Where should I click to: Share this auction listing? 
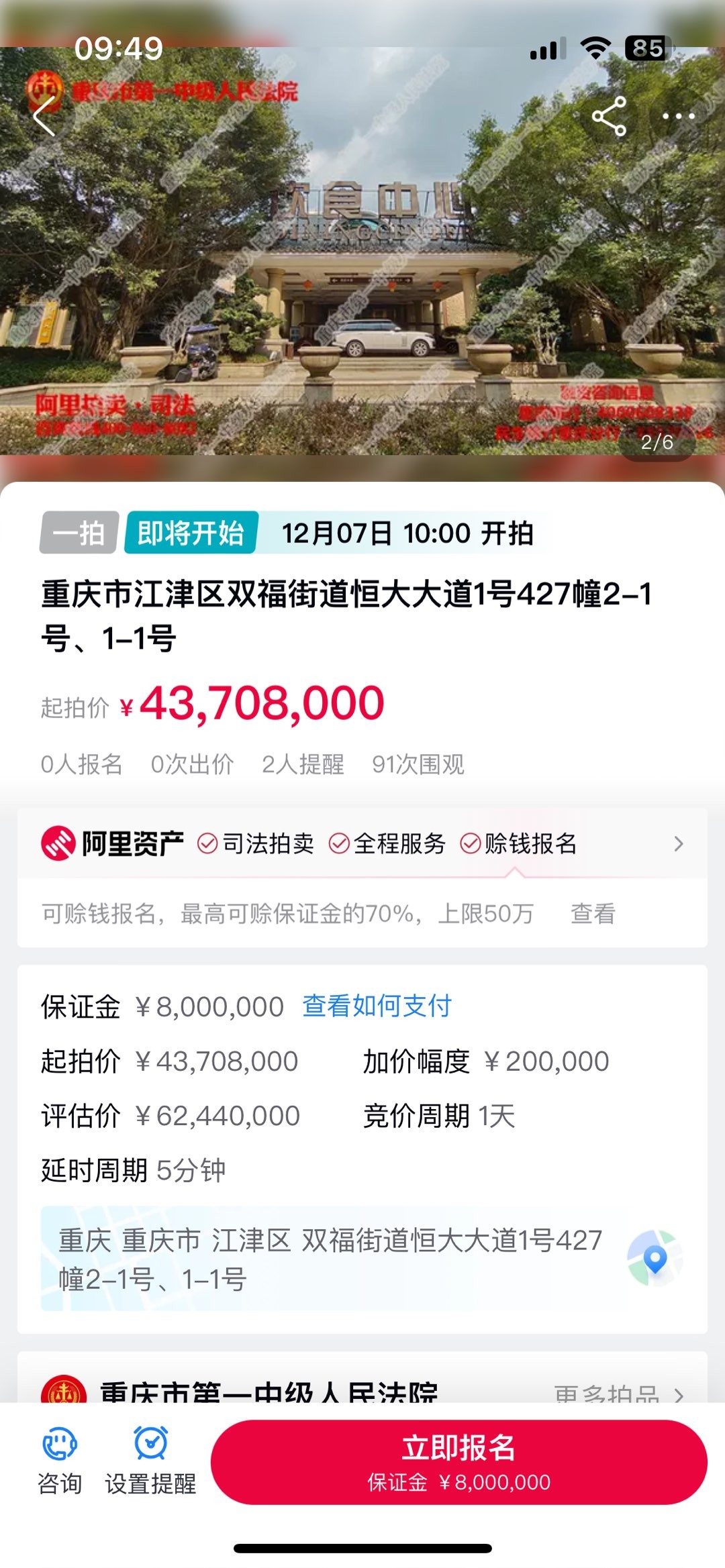(609, 116)
